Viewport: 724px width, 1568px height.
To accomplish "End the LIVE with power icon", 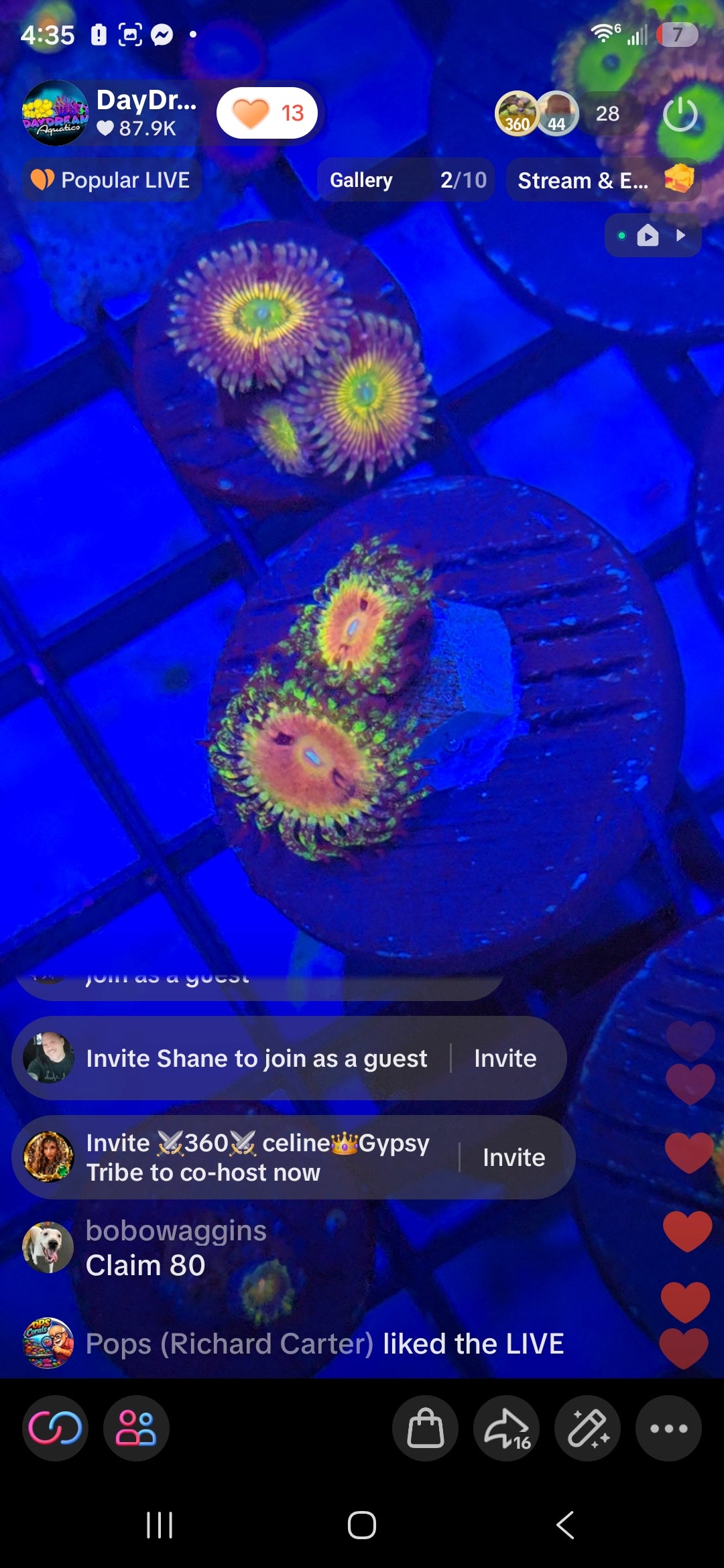I will [x=680, y=114].
